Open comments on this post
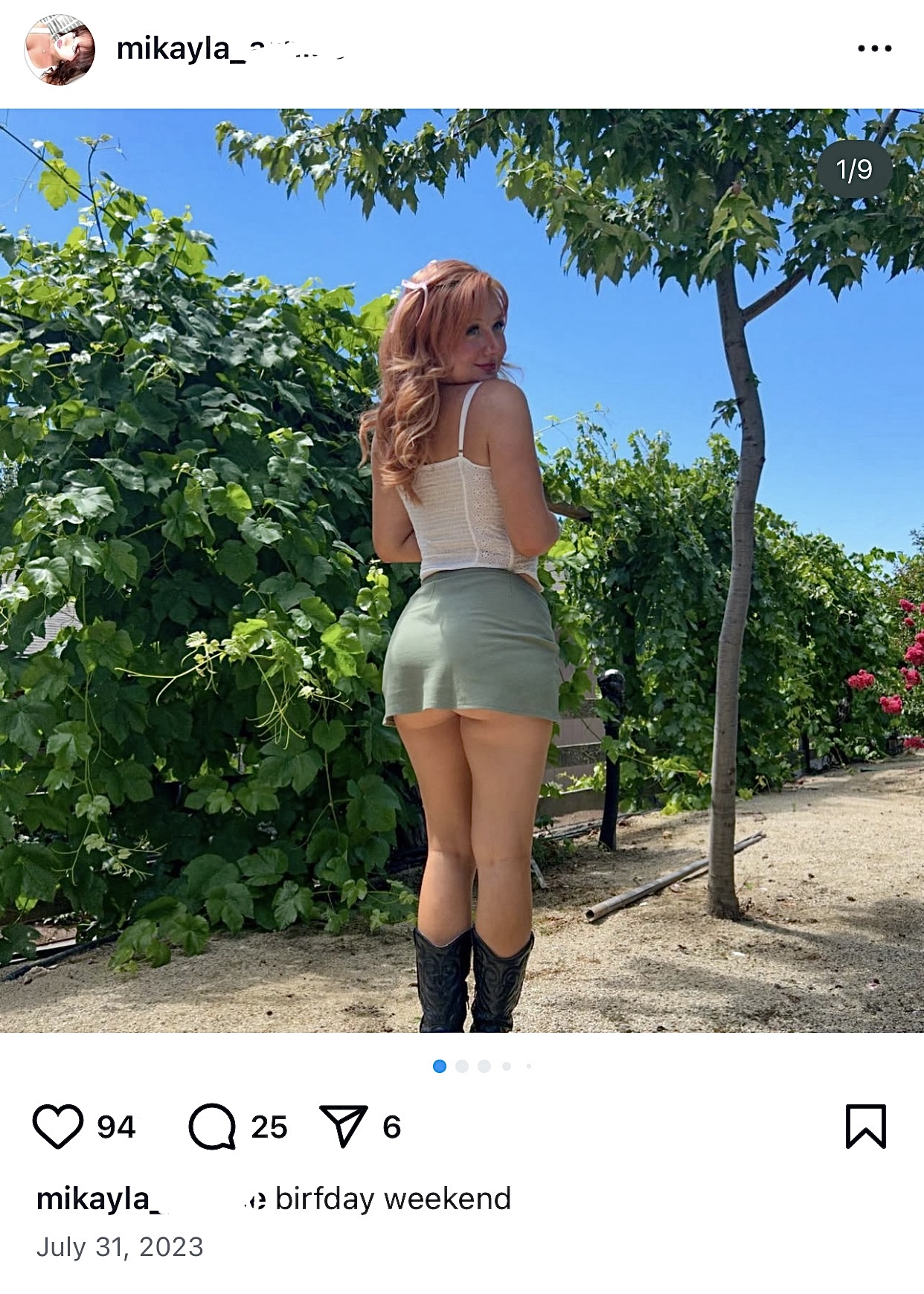This screenshot has height=1294, width=924. [212, 1127]
